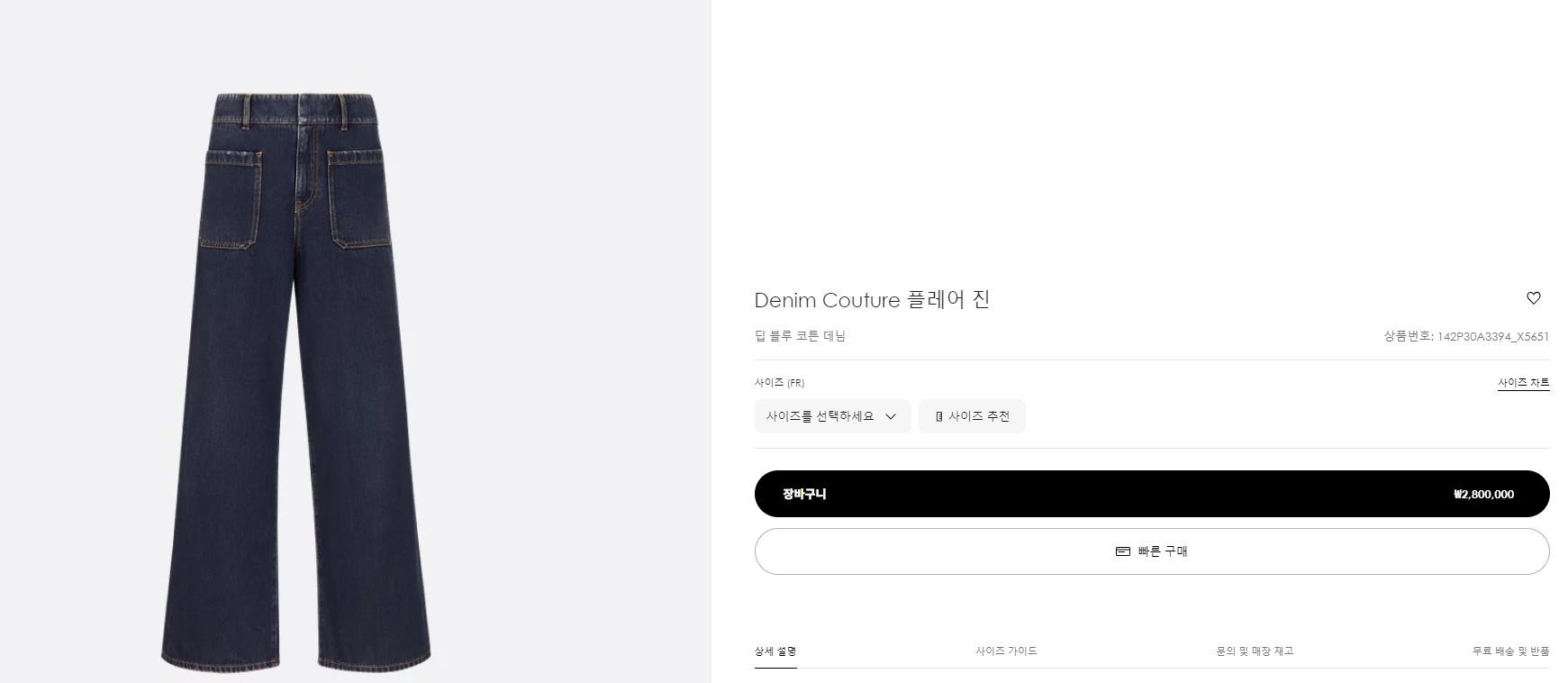Viewport: 1568px width, 683px height.
Task: Expand the 사이즈를 선택하세요 dropdown
Action: (832, 416)
